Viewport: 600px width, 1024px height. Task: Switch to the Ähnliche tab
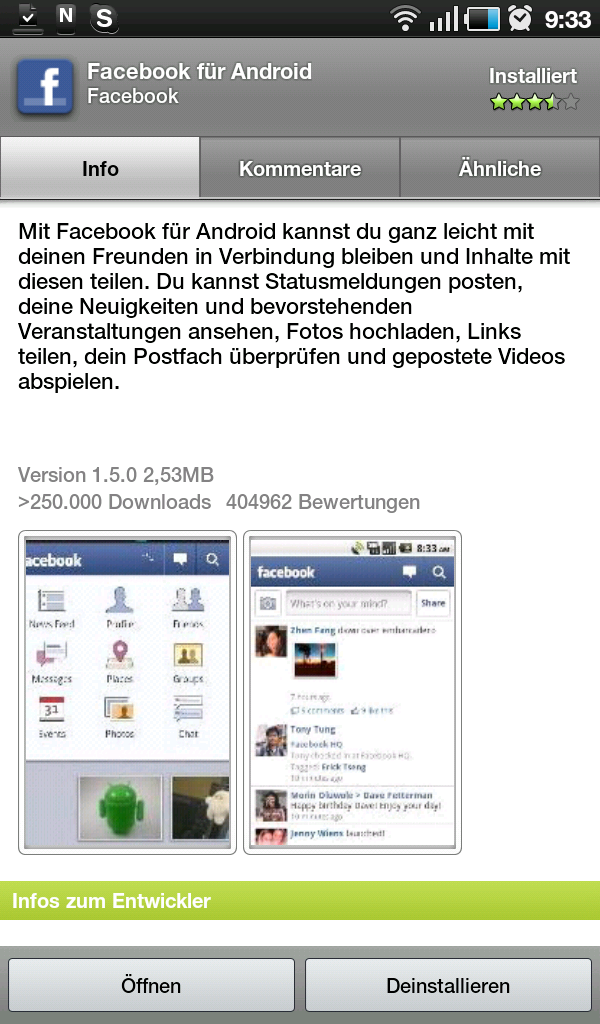tap(500, 168)
